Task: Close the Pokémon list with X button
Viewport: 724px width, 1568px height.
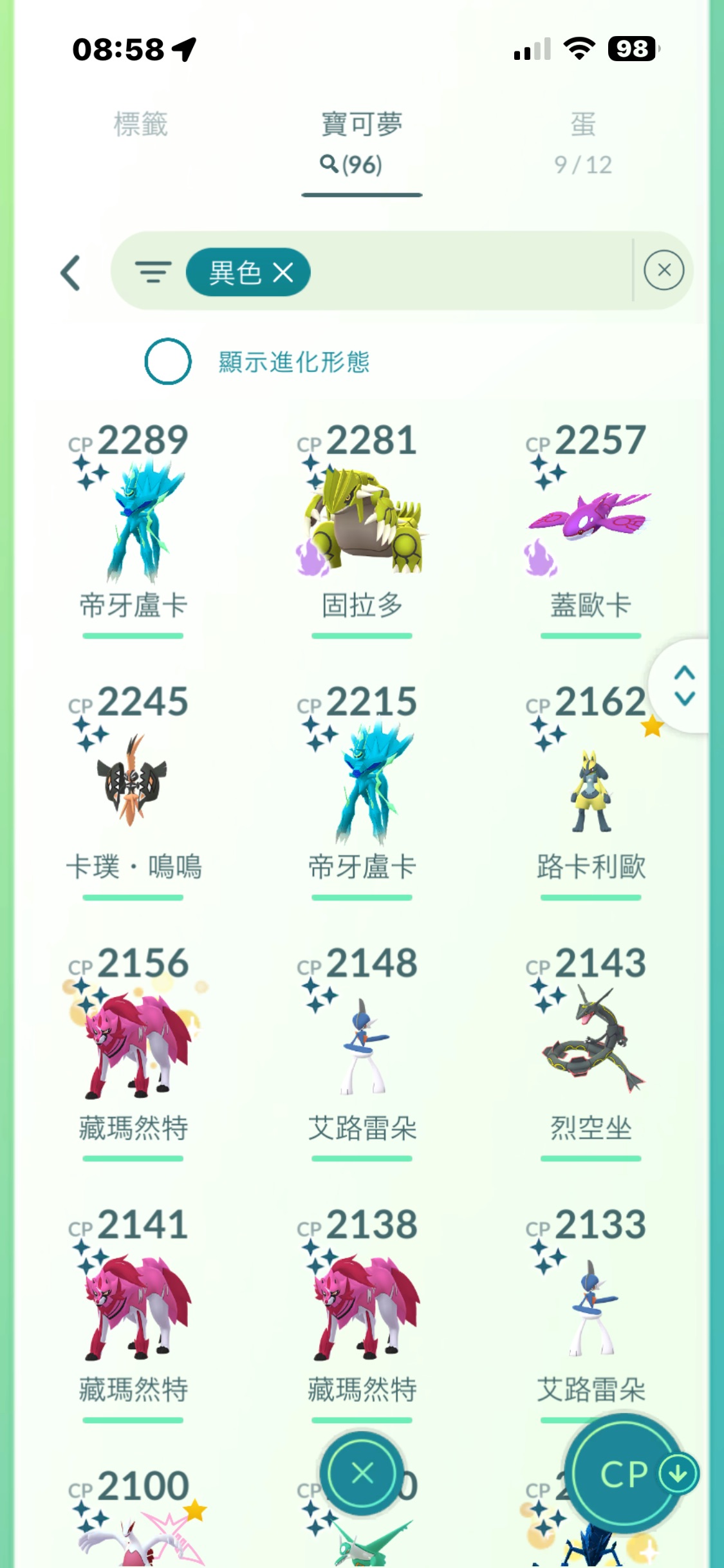Action: click(x=362, y=1473)
